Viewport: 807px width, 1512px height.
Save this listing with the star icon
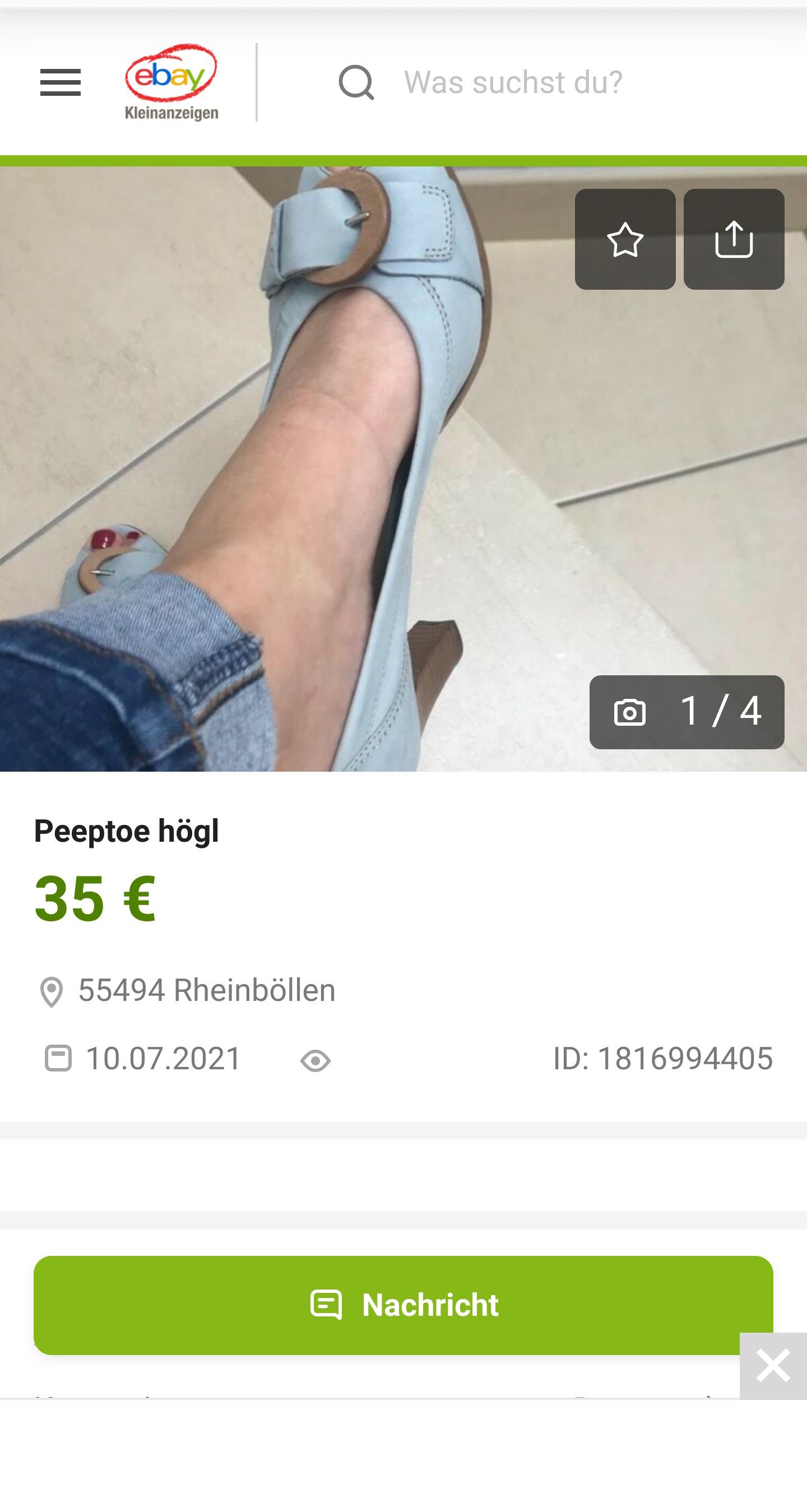(625, 239)
